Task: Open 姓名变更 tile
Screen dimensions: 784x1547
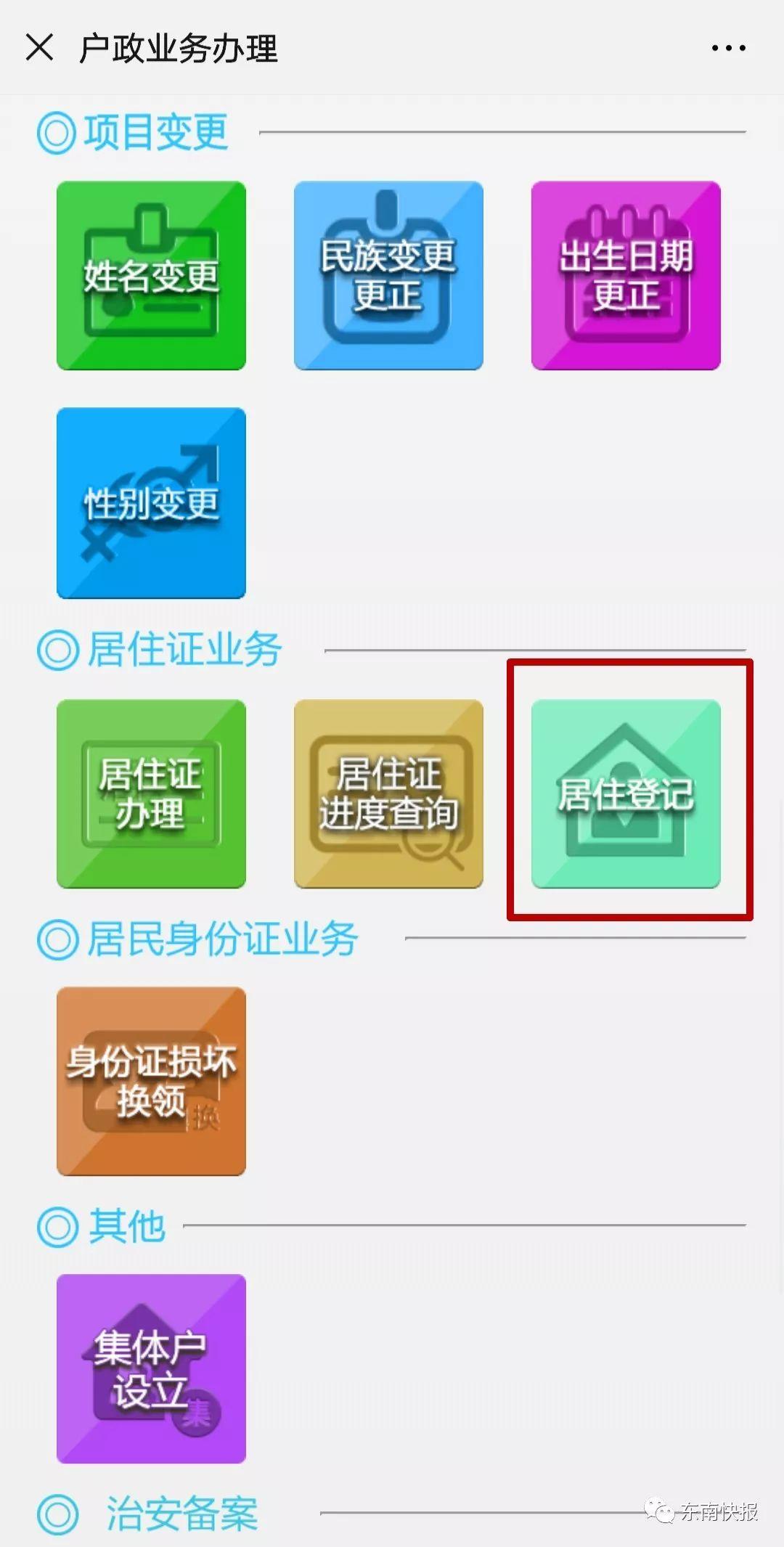Action: (x=151, y=276)
